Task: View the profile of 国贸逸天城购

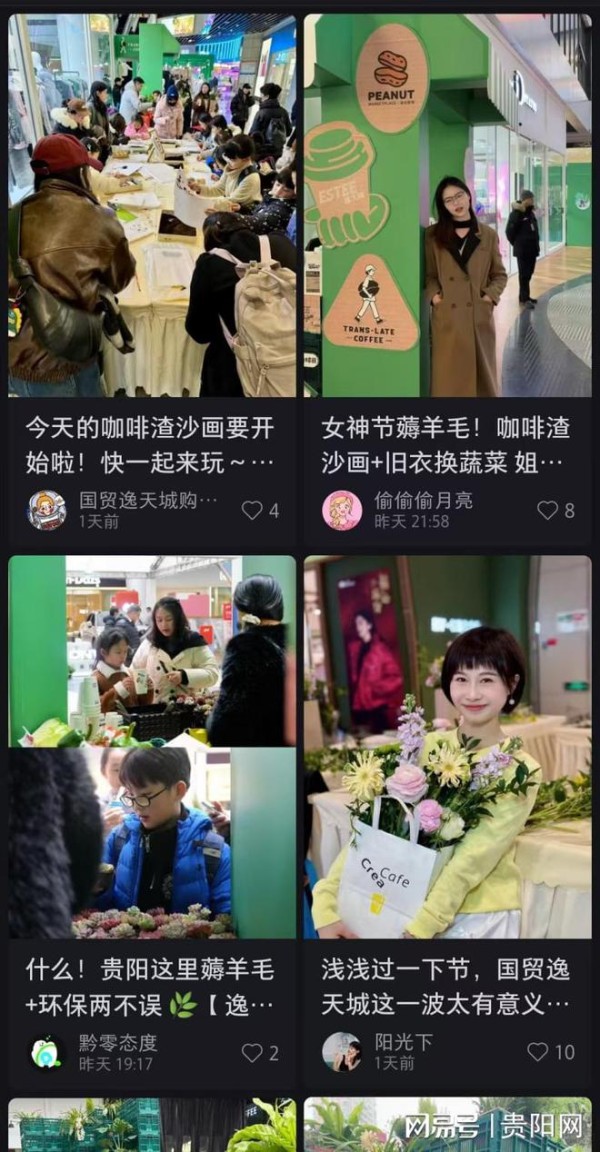Action: pyautogui.click(x=46, y=510)
